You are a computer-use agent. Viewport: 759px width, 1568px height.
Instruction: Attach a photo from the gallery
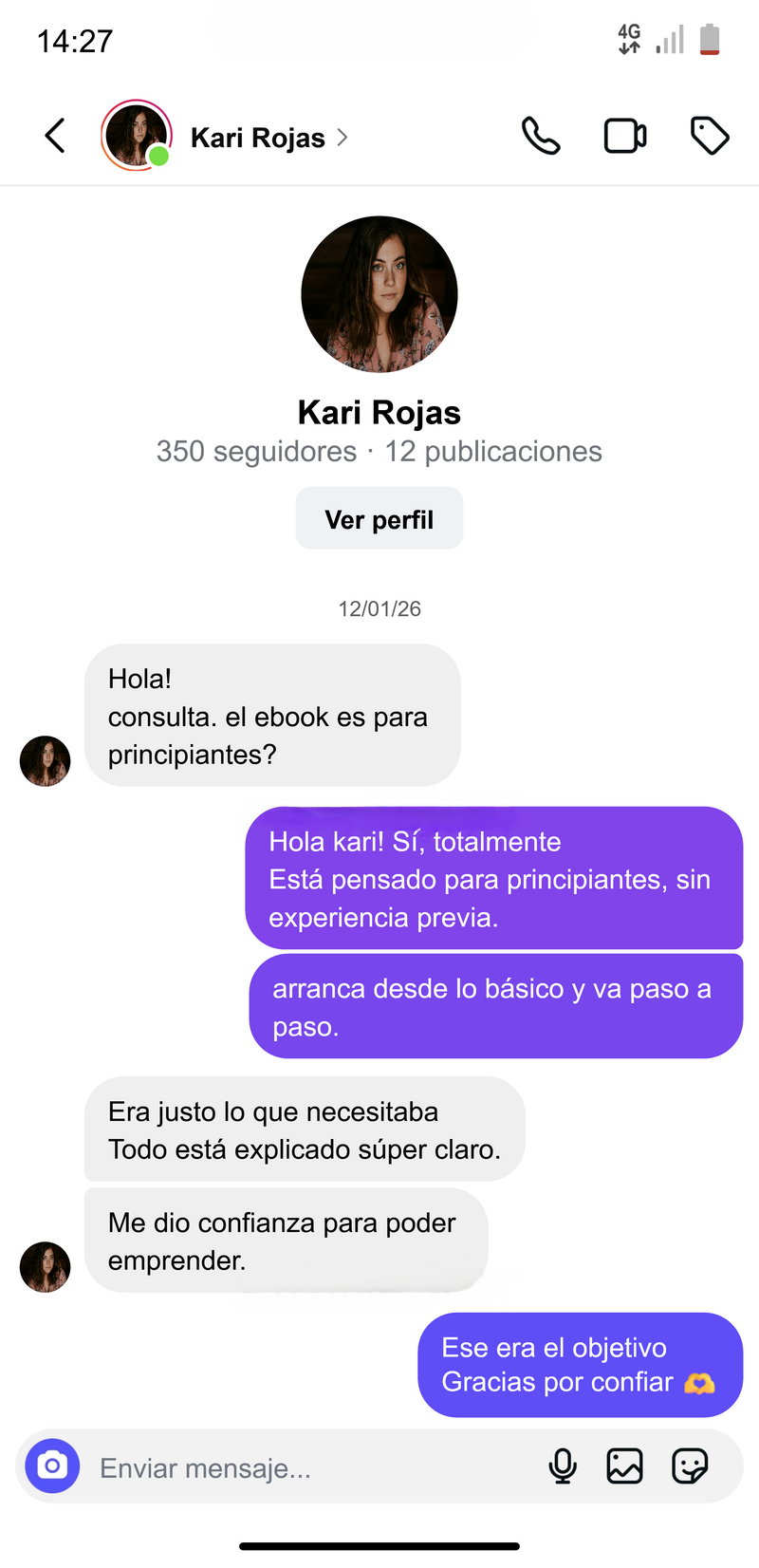(624, 1466)
